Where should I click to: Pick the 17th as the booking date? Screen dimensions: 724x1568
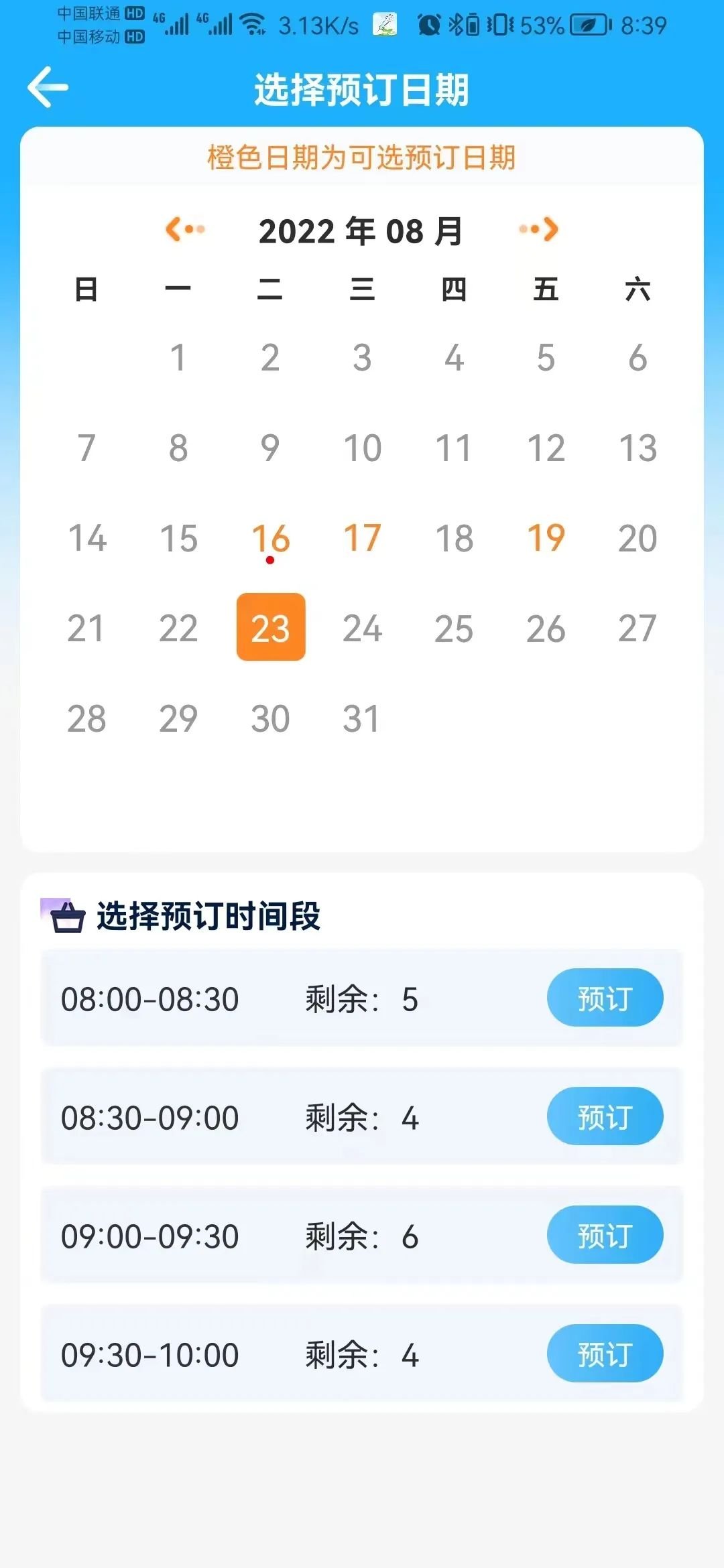pyautogui.click(x=362, y=538)
